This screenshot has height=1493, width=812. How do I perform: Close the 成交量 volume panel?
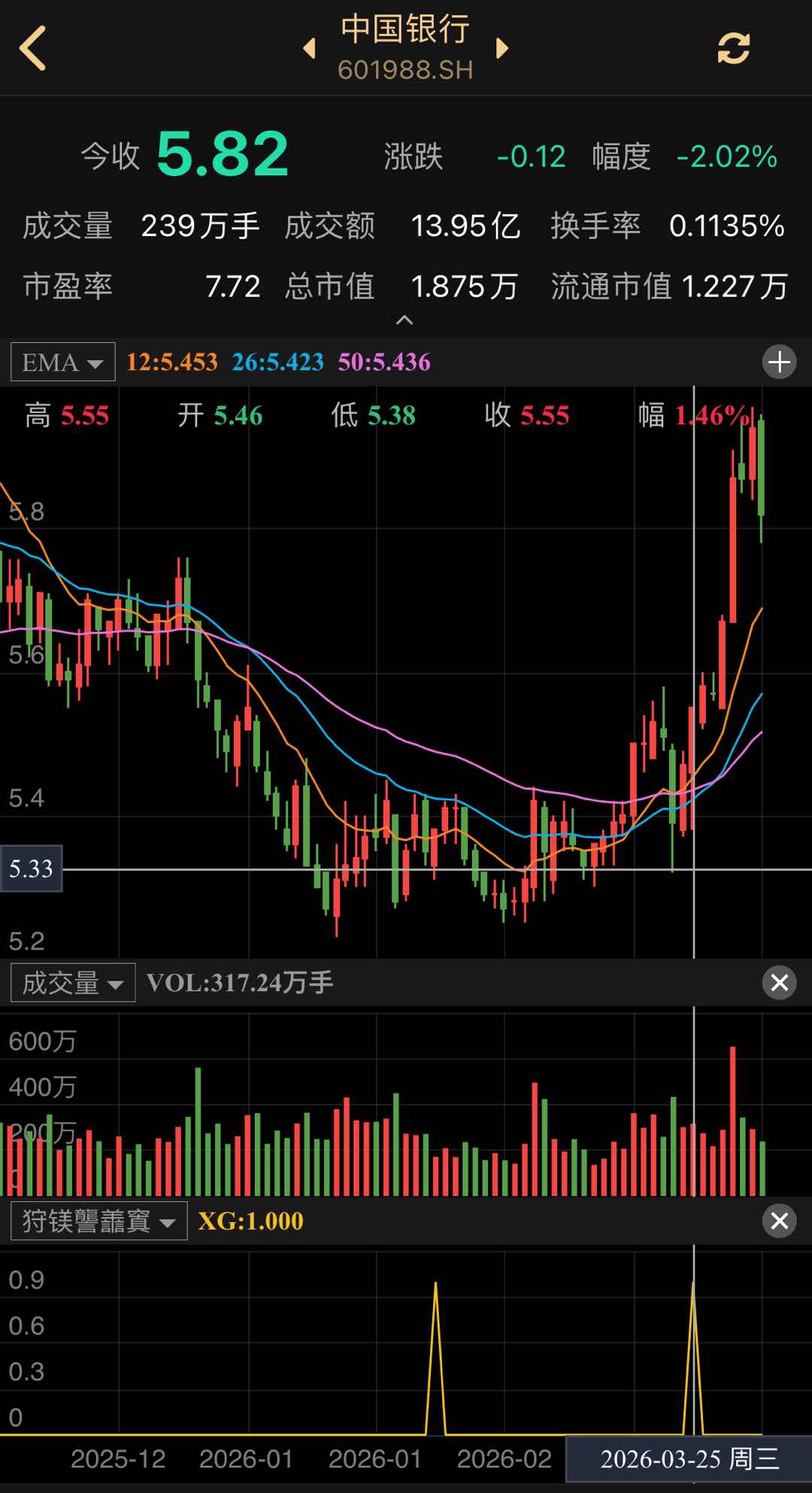(779, 982)
